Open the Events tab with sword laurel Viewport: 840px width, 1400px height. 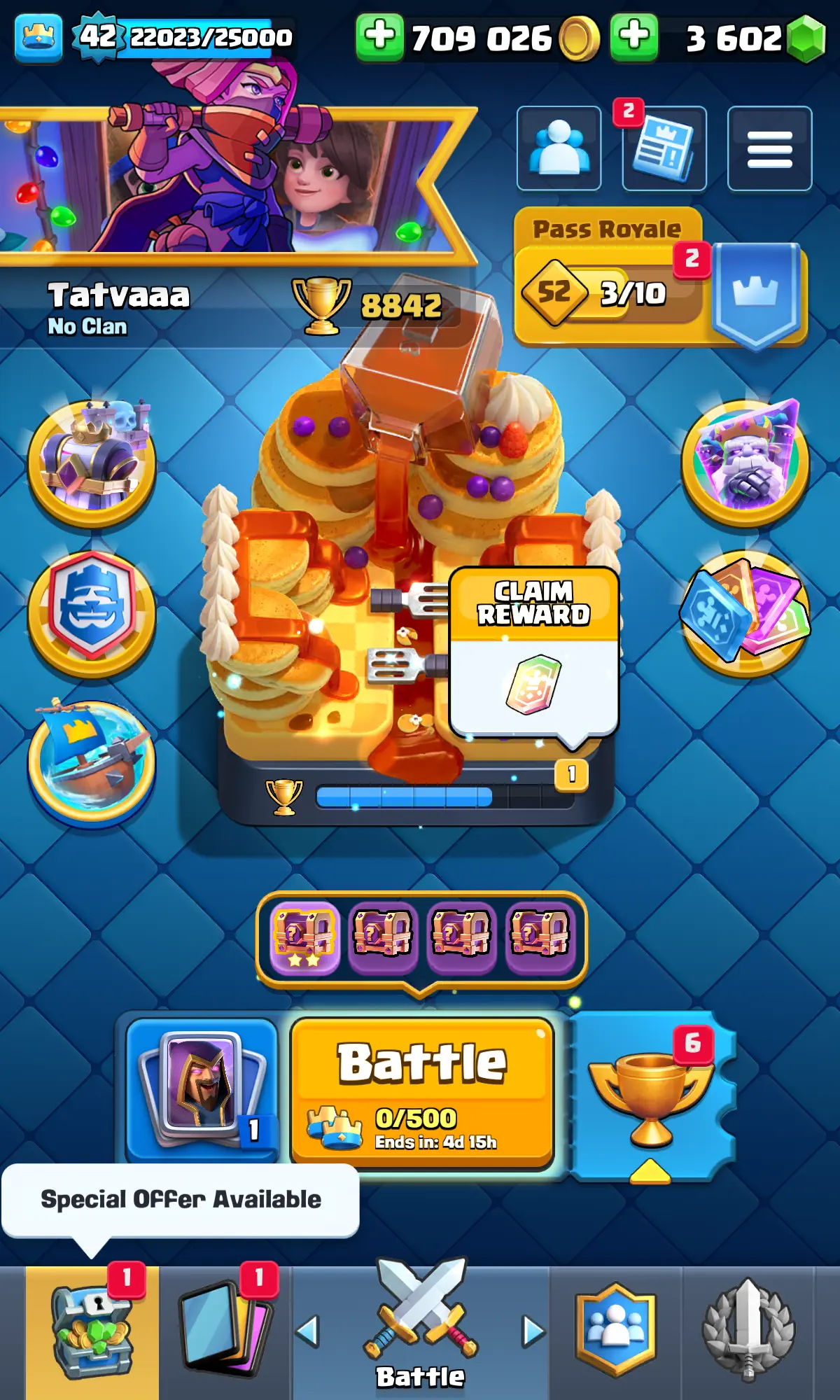click(748, 1330)
